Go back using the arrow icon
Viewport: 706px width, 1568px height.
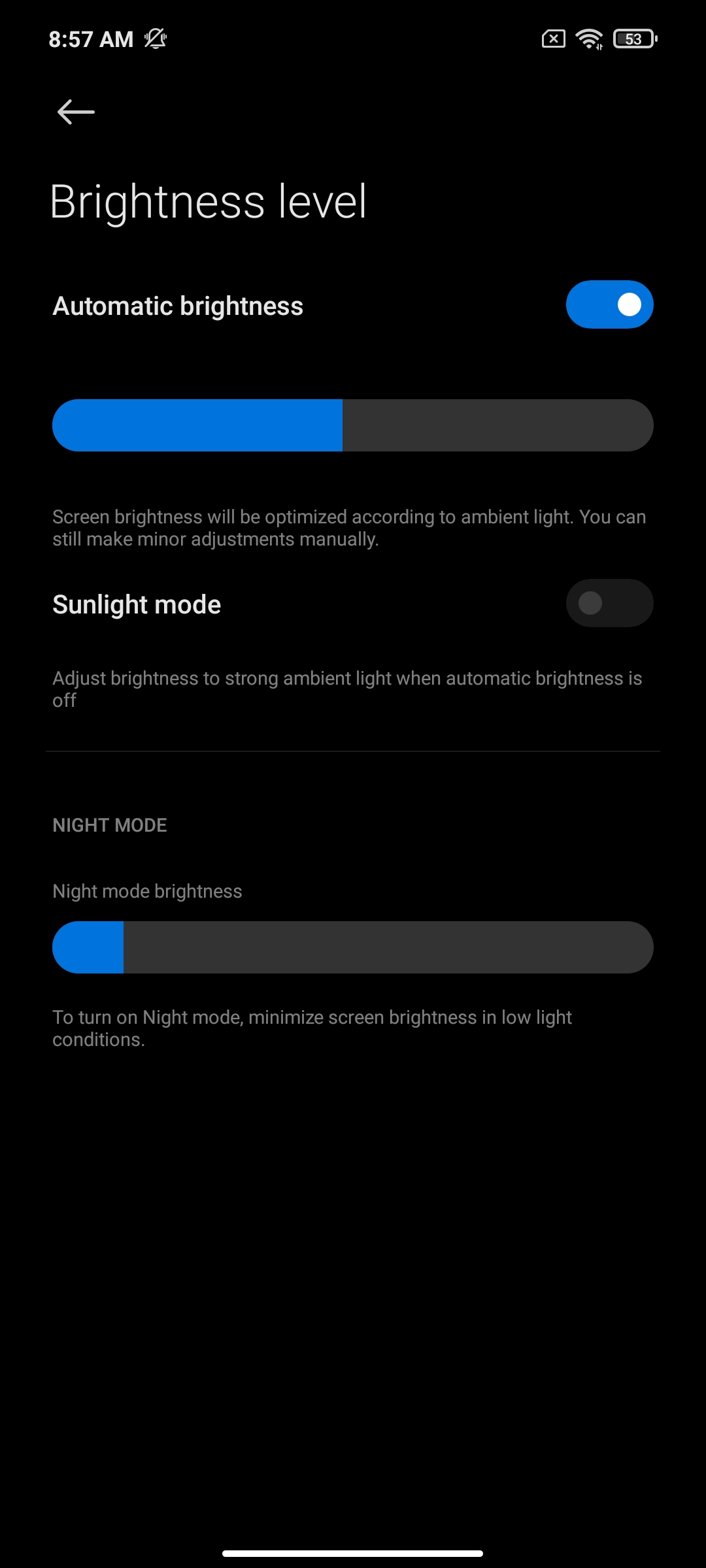(x=76, y=112)
